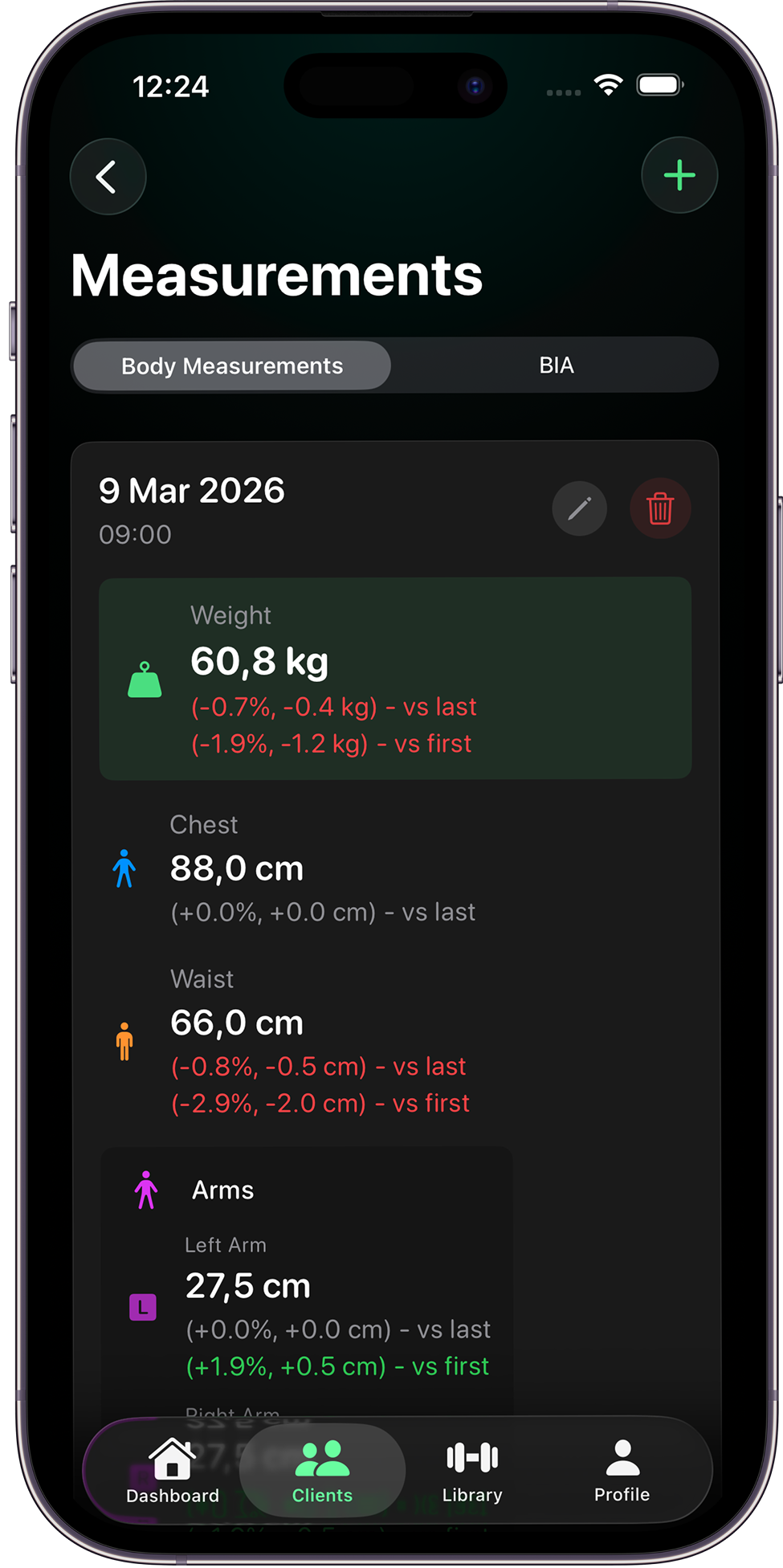Image resolution: width=783 pixels, height=1568 pixels.
Task: Open the Dashboard tab
Action: (172, 1470)
